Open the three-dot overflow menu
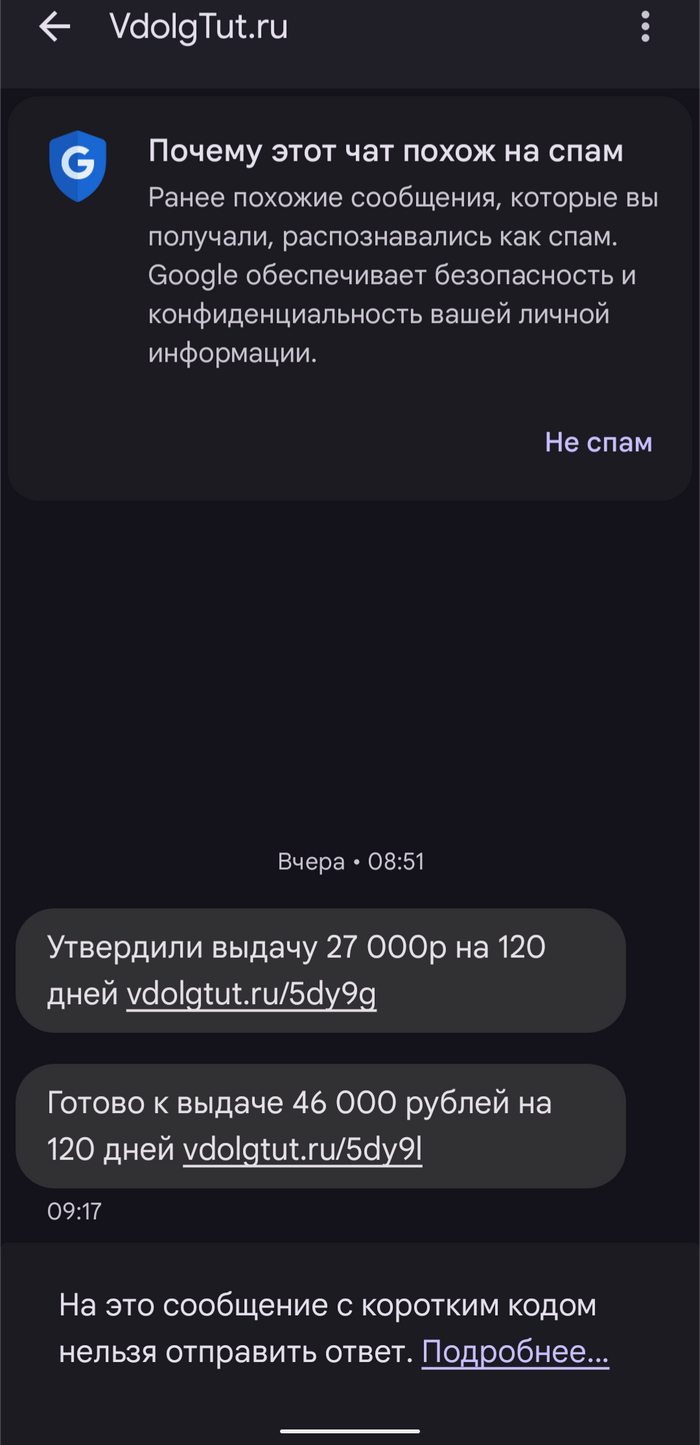Viewport: 700px width, 1445px height. tap(645, 28)
